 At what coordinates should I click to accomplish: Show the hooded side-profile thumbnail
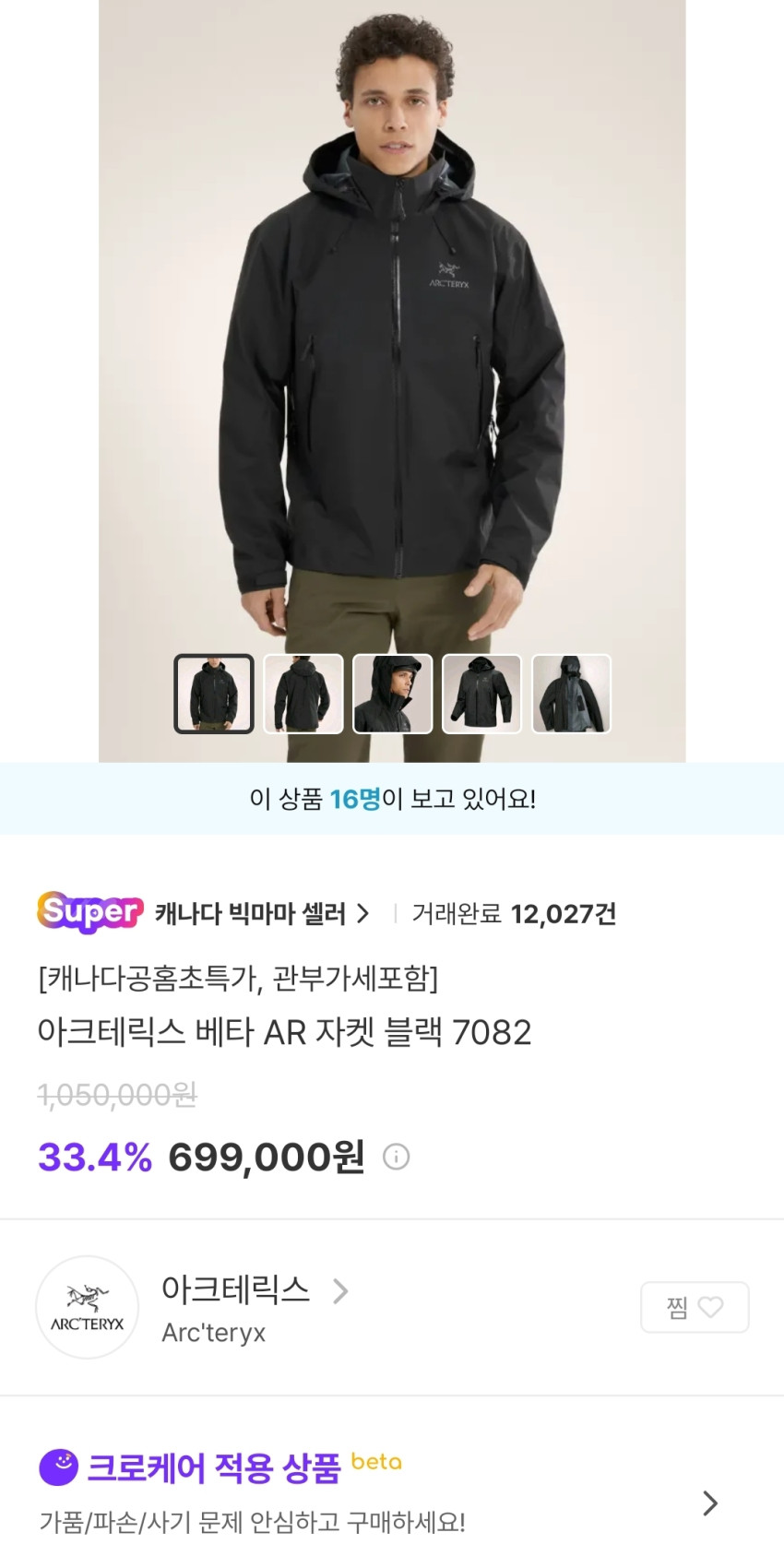coord(393,694)
